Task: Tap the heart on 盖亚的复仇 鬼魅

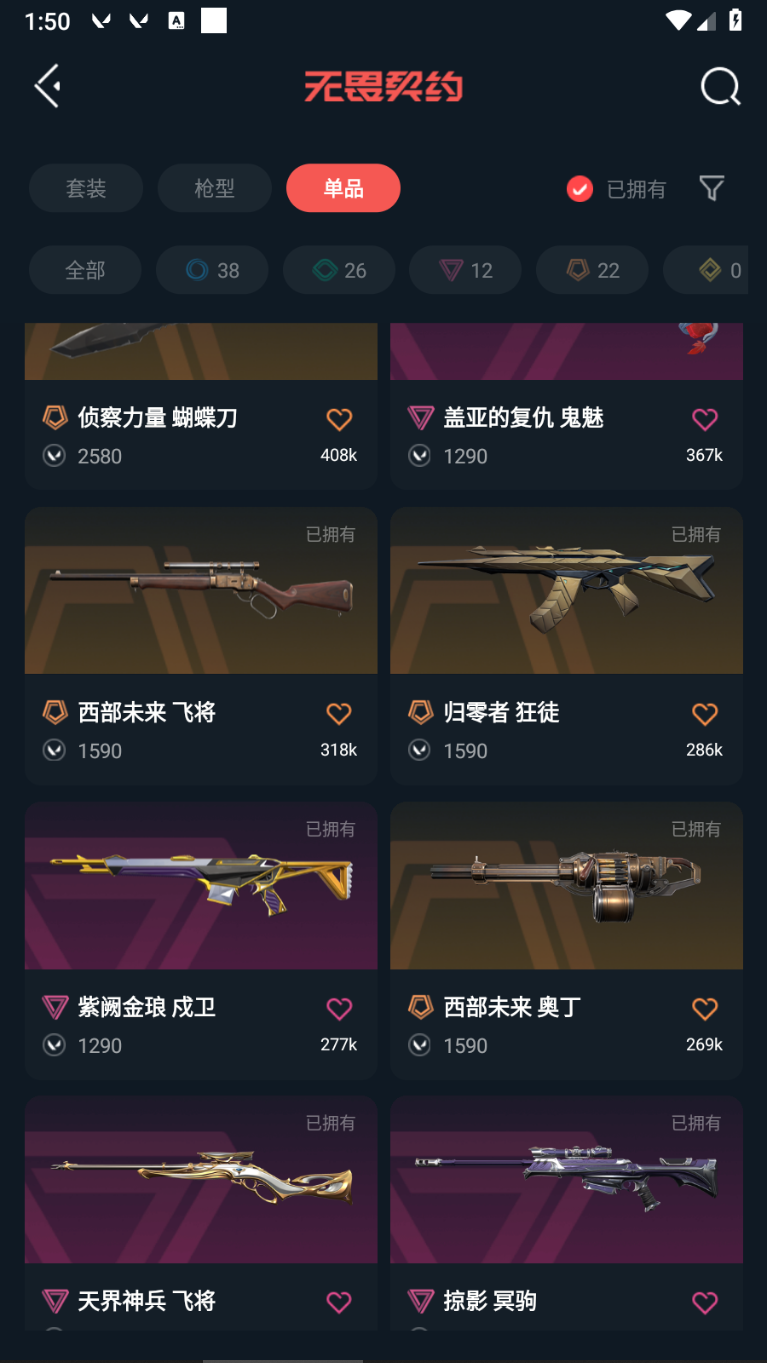Action: coord(705,419)
